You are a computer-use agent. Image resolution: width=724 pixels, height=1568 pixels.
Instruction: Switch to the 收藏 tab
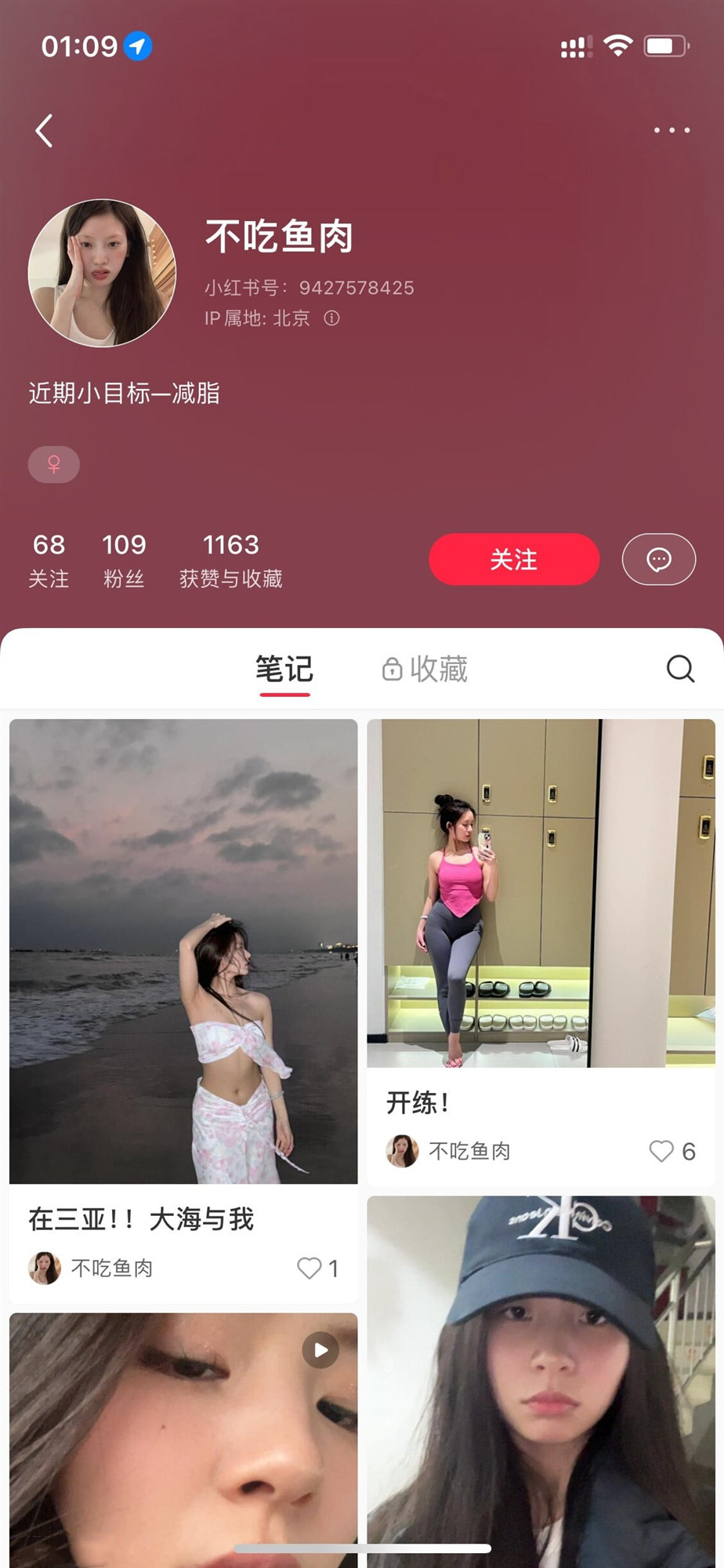(425, 670)
